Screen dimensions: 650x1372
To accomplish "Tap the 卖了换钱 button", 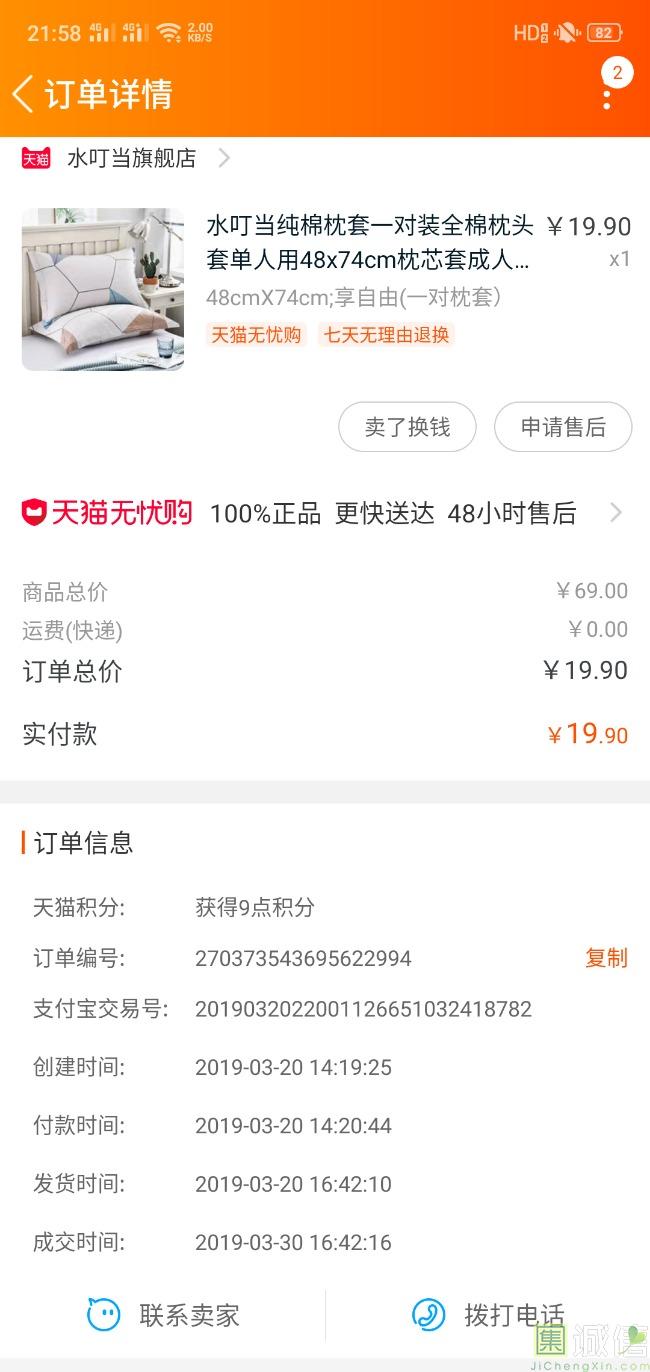I will pos(407,427).
